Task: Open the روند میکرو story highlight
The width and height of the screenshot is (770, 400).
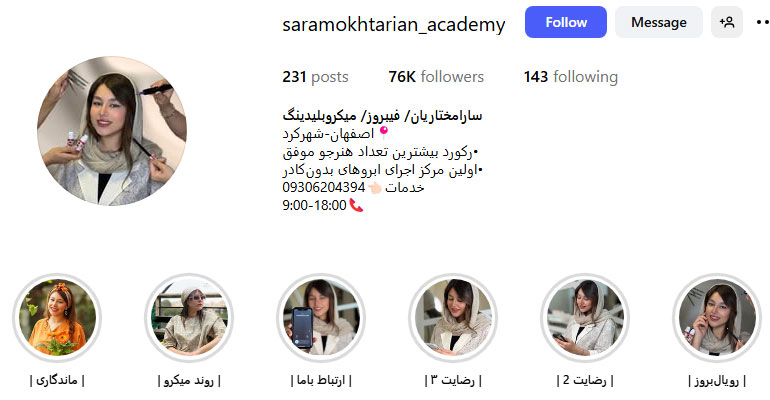Action: [x=189, y=320]
